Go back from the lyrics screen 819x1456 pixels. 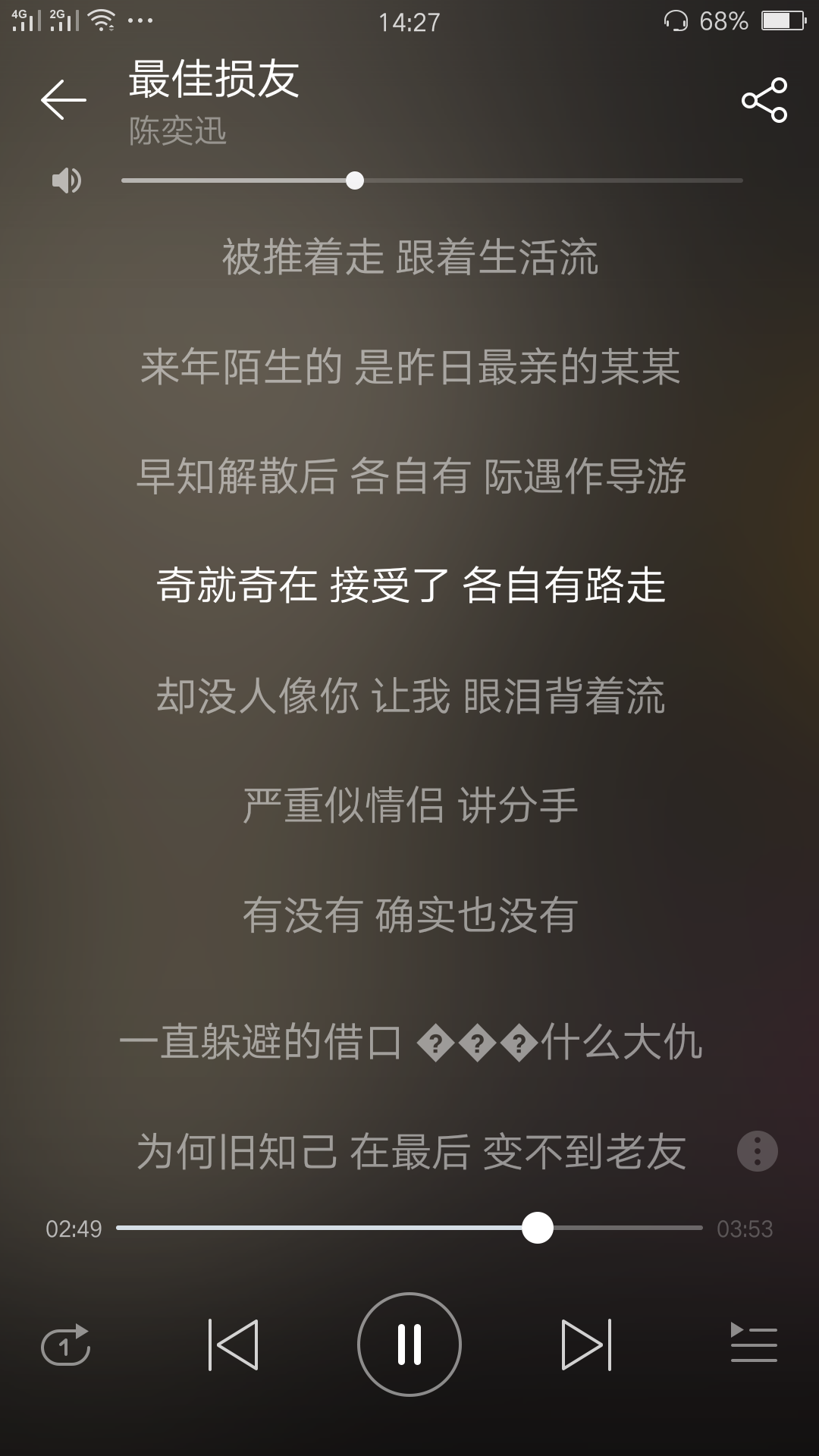64,99
